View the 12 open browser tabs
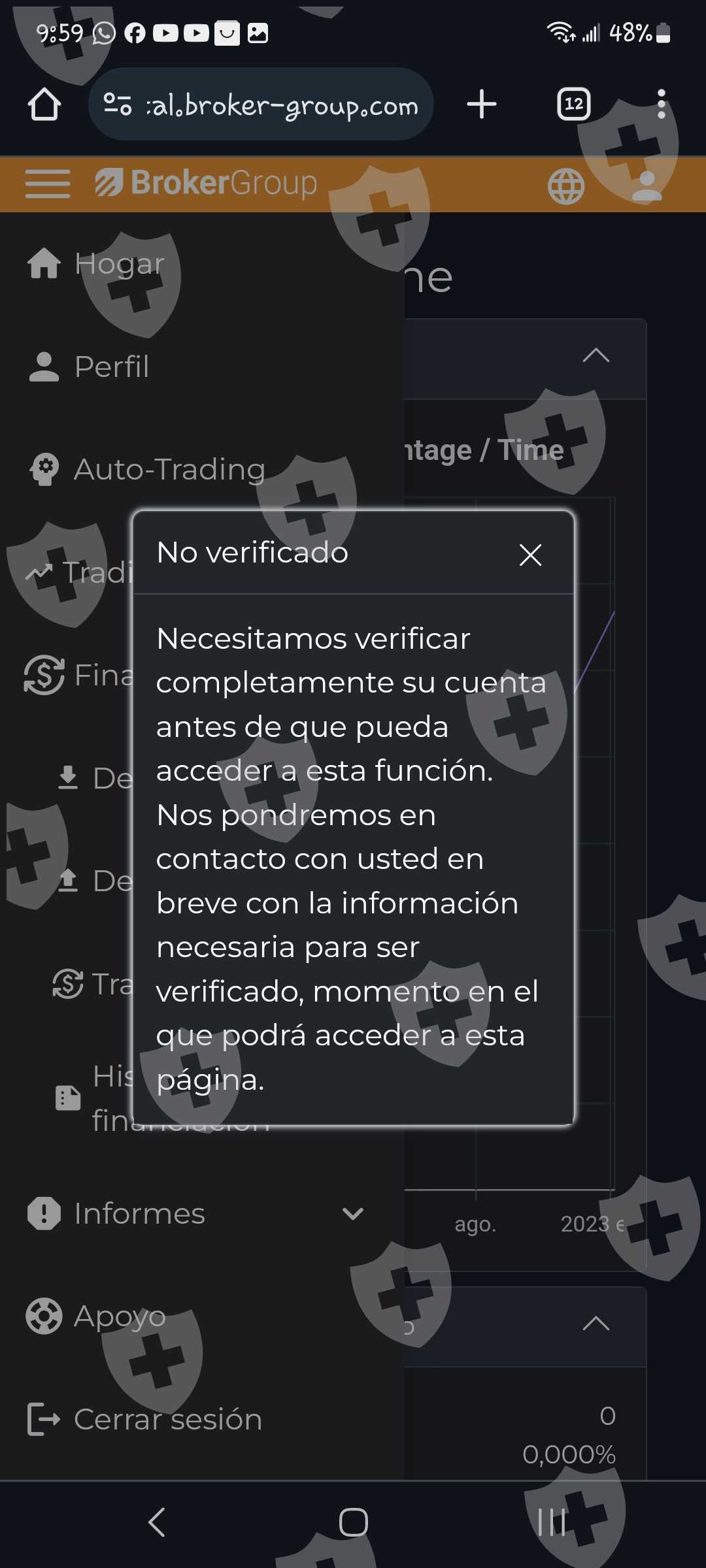The image size is (706, 1568). point(574,104)
